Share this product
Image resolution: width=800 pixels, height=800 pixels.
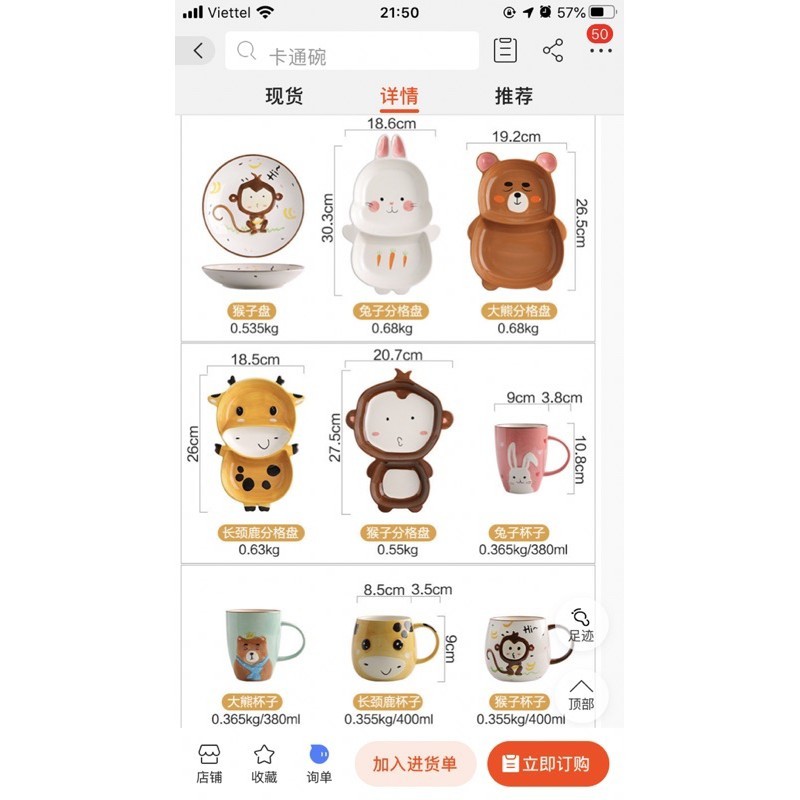click(x=553, y=50)
